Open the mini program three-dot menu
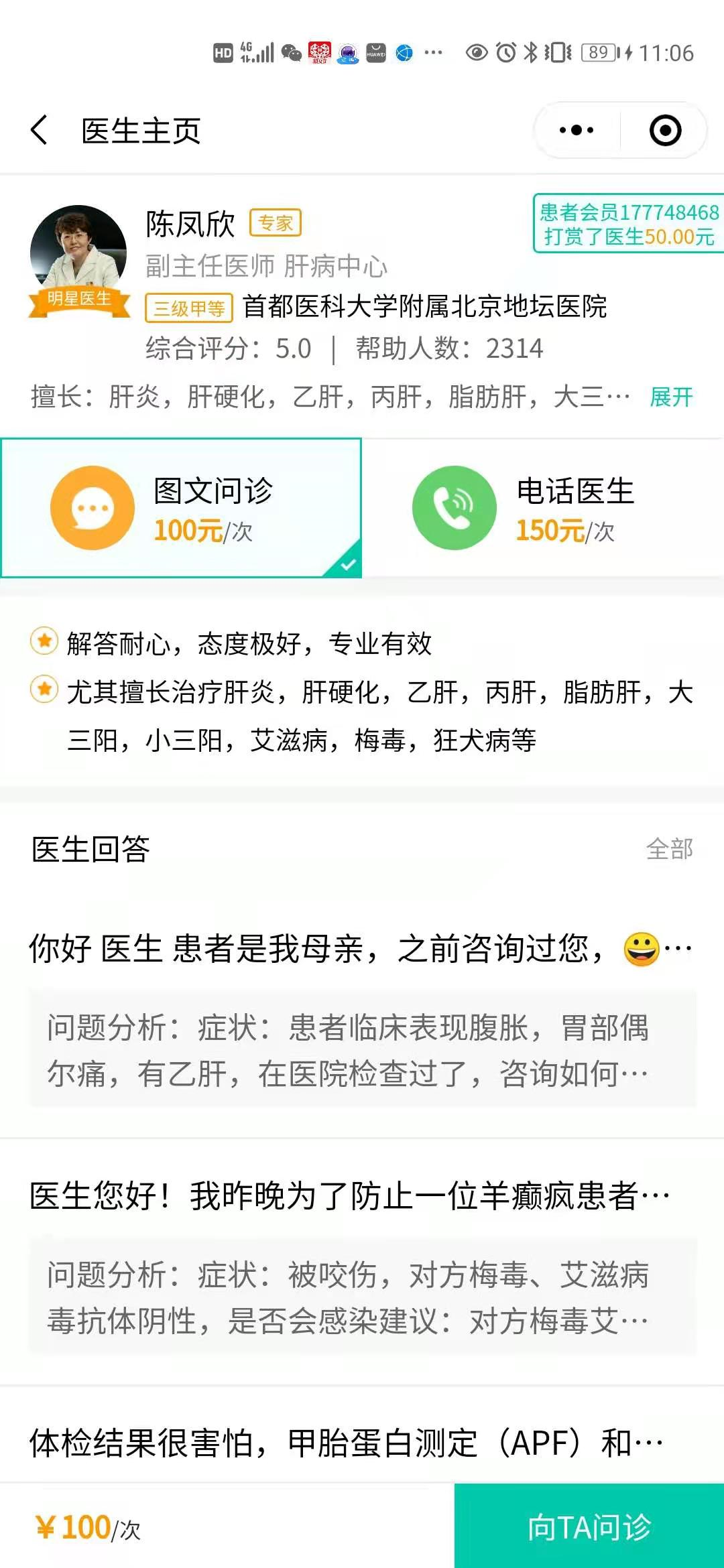The image size is (724, 1568). pos(577,130)
